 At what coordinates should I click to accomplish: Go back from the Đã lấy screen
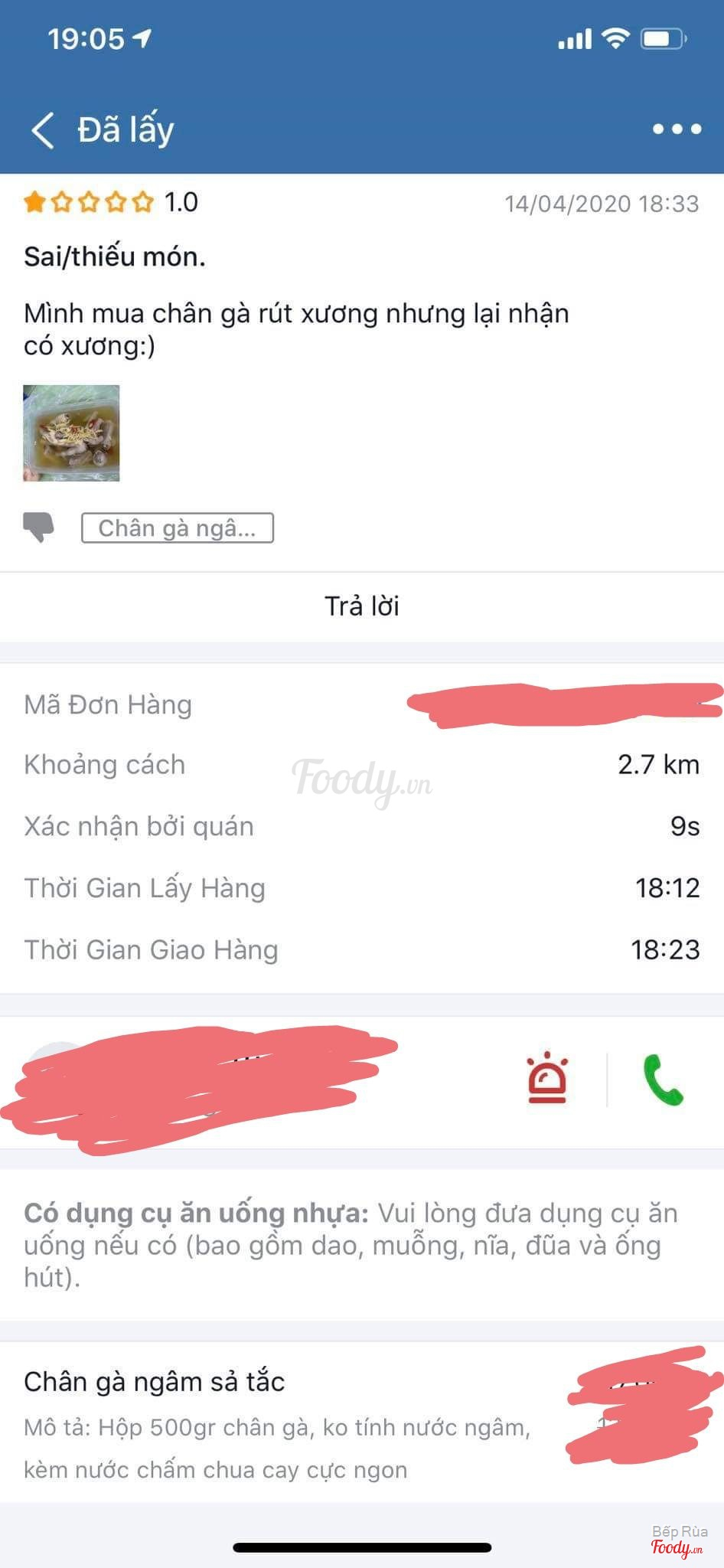43,129
